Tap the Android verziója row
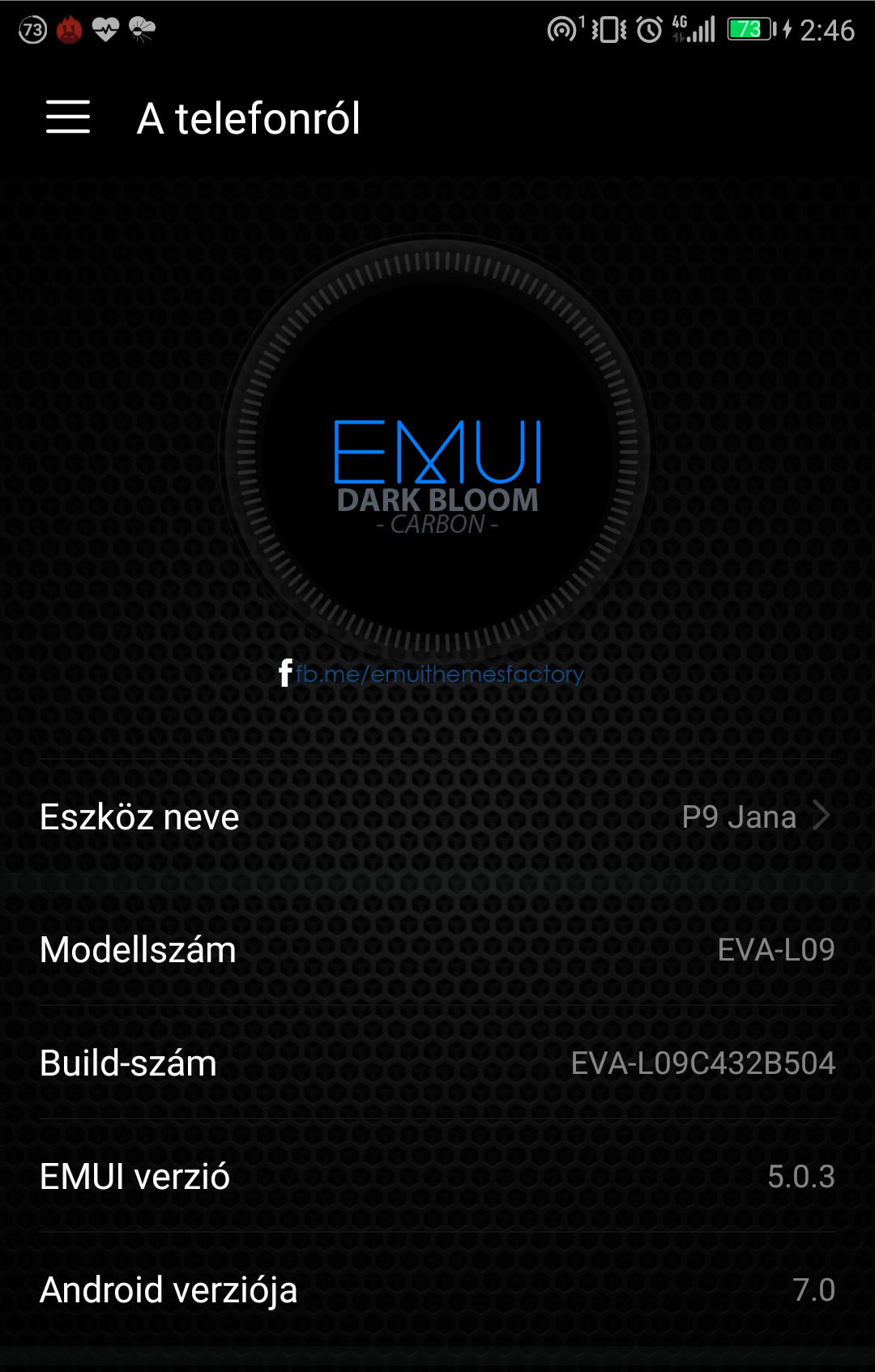The height and width of the screenshot is (1372, 875). [x=437, y=1289]
